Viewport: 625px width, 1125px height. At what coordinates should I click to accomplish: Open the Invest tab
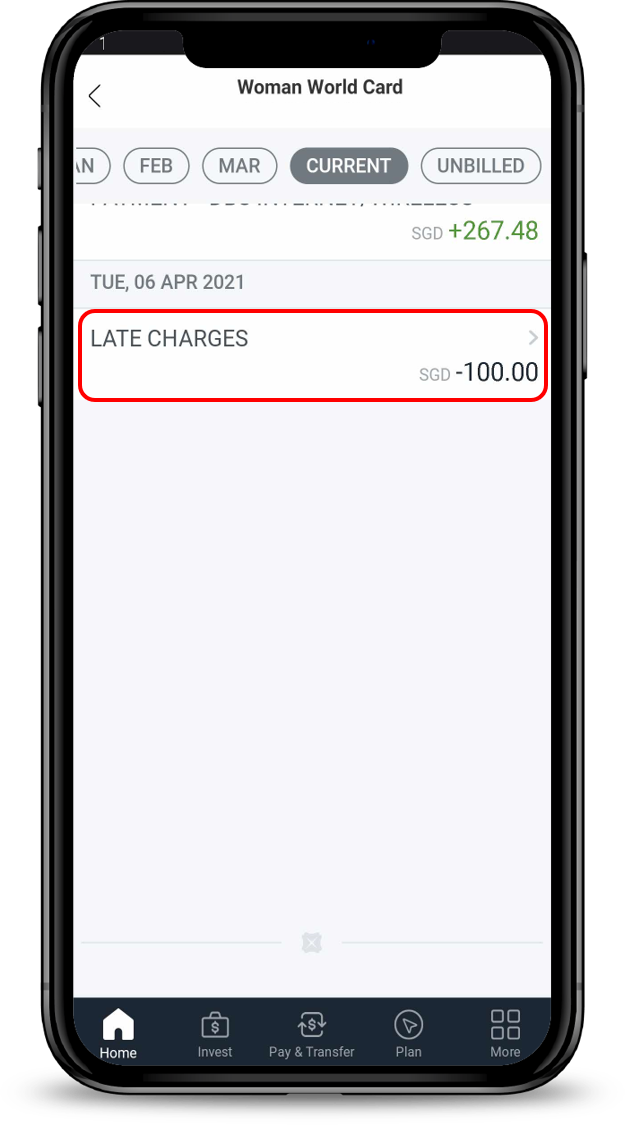pos(215,1034)
